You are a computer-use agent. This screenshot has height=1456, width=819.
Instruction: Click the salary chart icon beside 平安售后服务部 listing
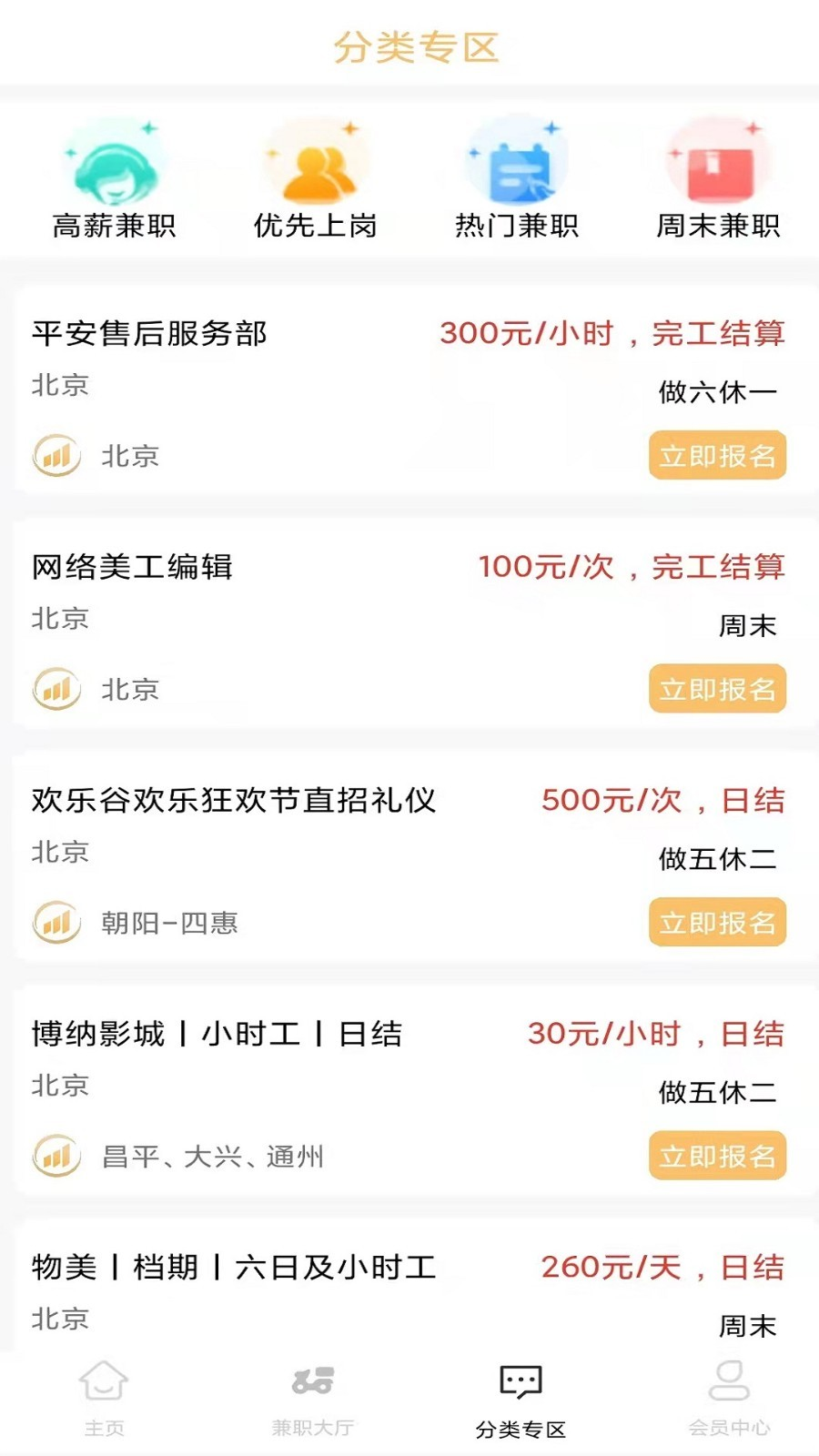point(56,456)
